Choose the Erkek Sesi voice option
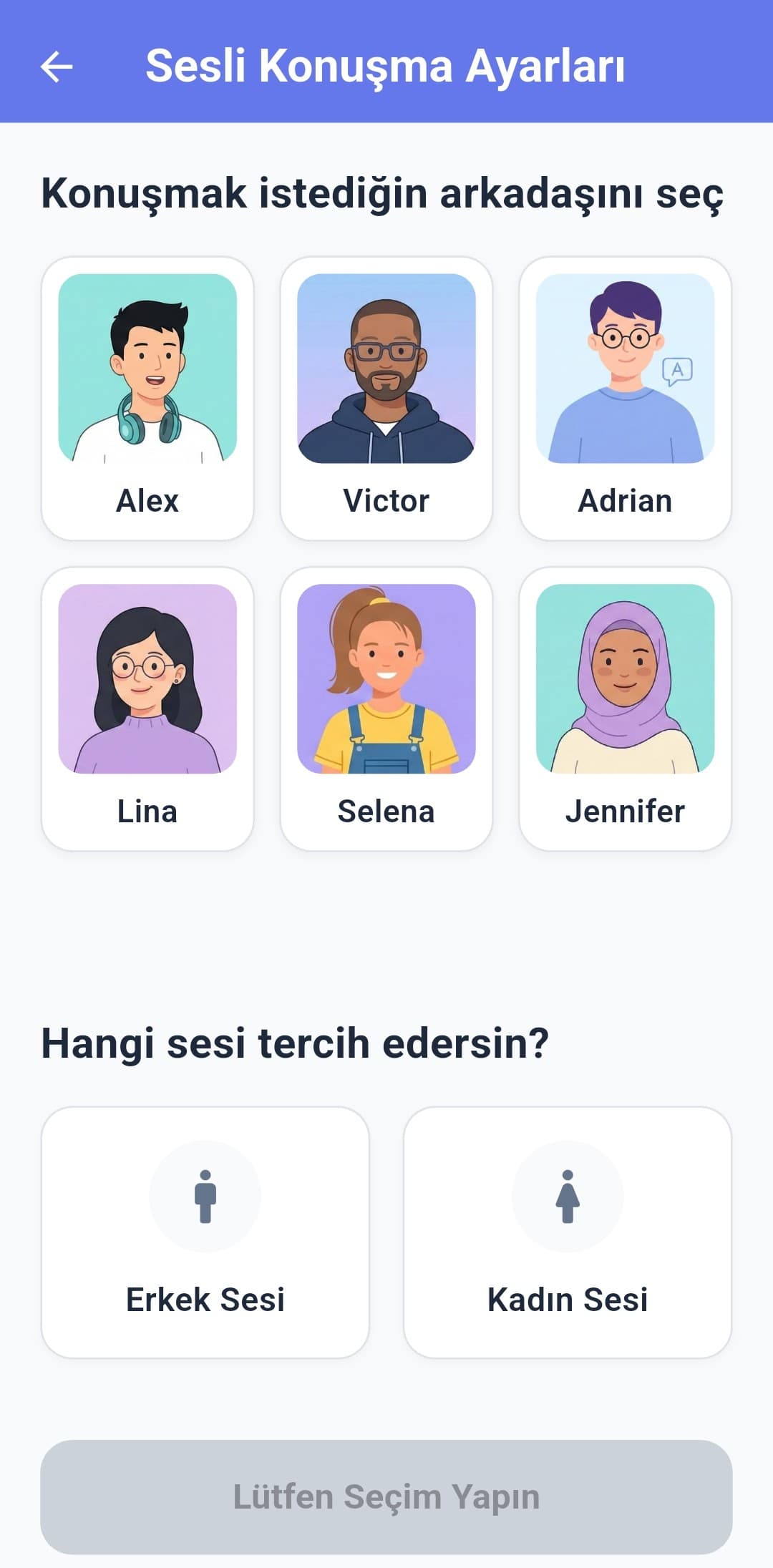The width and height of the screenshot is (773, 1568). coord(205,1232)
